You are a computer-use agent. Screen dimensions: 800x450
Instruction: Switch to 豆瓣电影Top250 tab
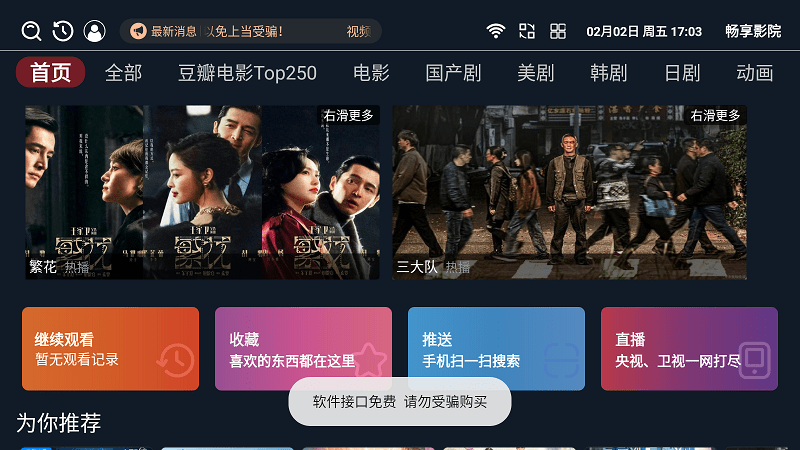click(x=247, y=73)
